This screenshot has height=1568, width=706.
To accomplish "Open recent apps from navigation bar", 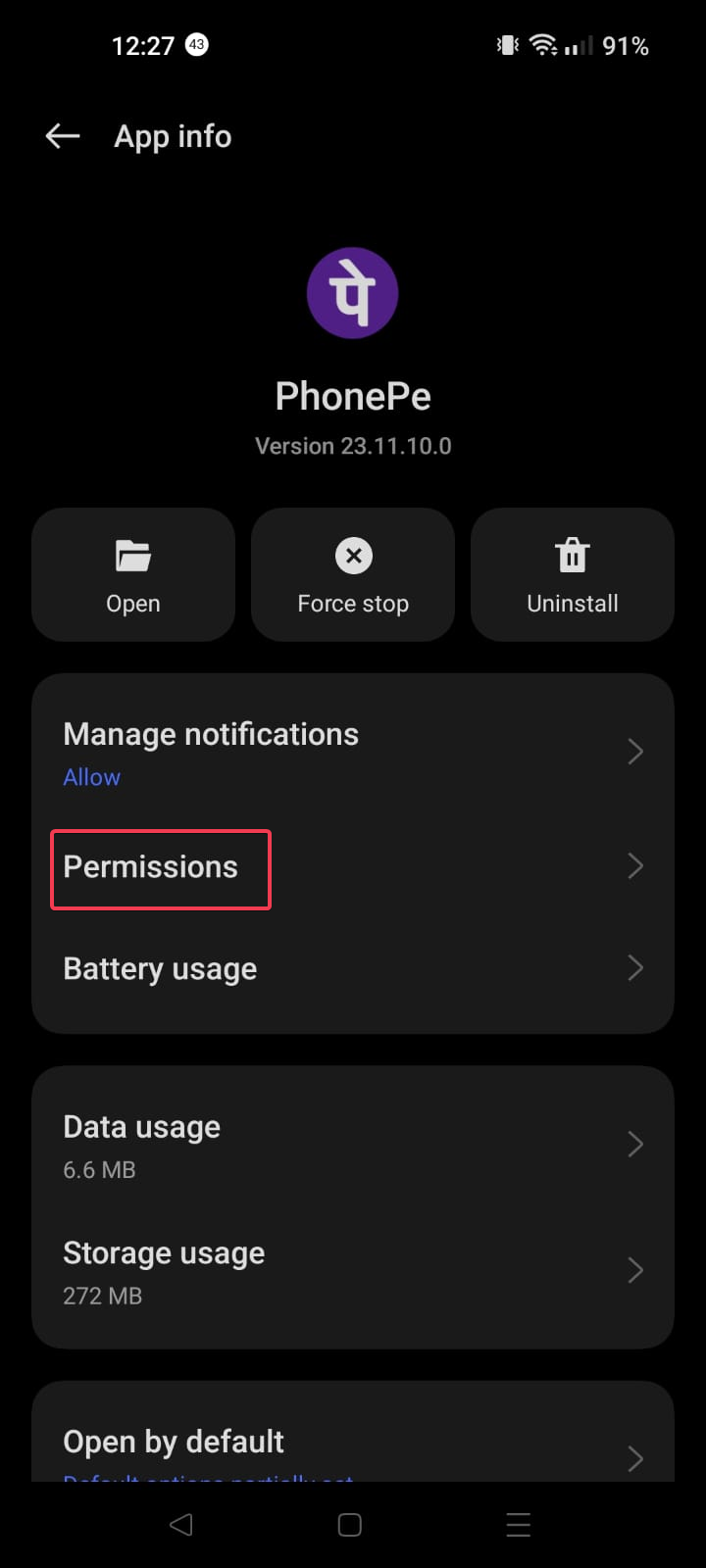I will [518, 1525].
